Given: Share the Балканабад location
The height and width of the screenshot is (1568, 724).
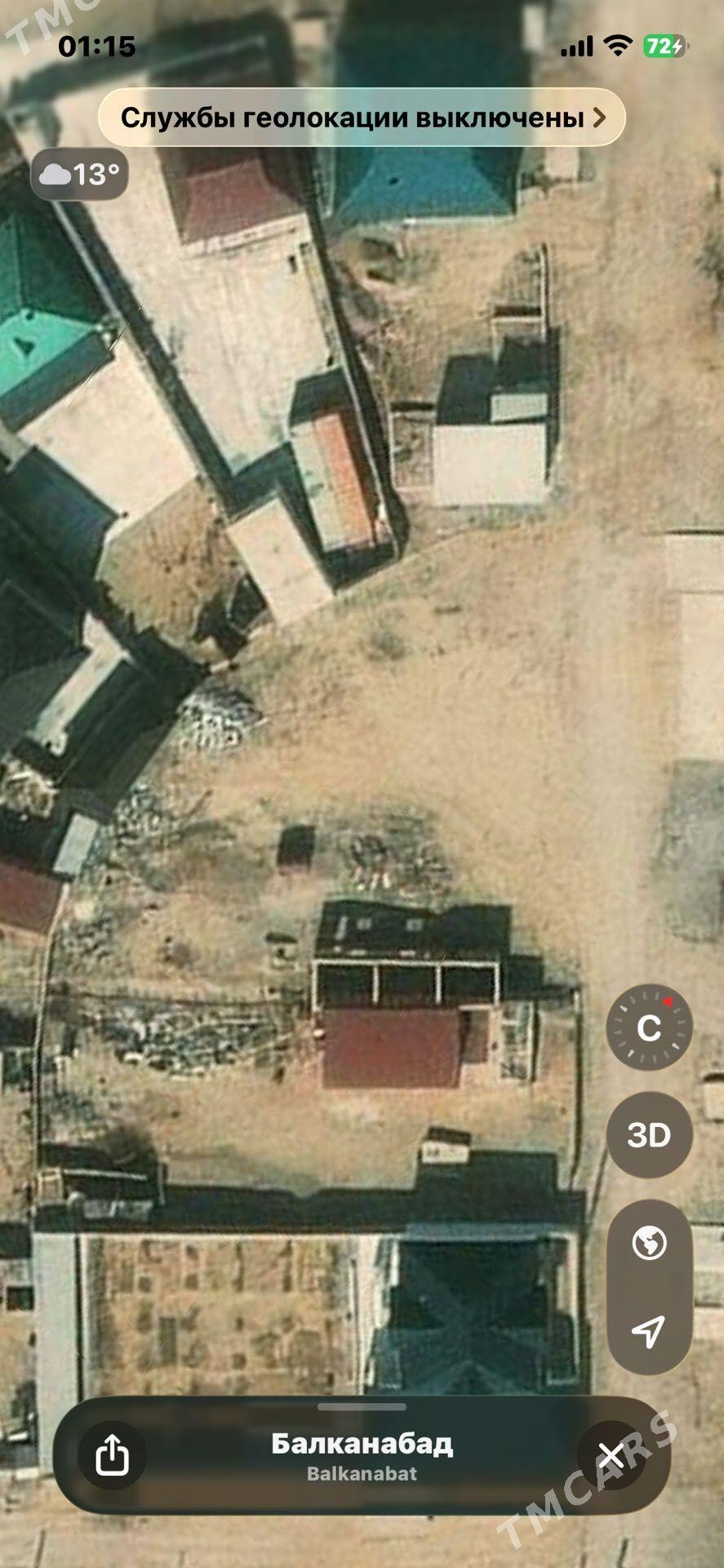Looking at the screenshot, I should click(113, 1456).
